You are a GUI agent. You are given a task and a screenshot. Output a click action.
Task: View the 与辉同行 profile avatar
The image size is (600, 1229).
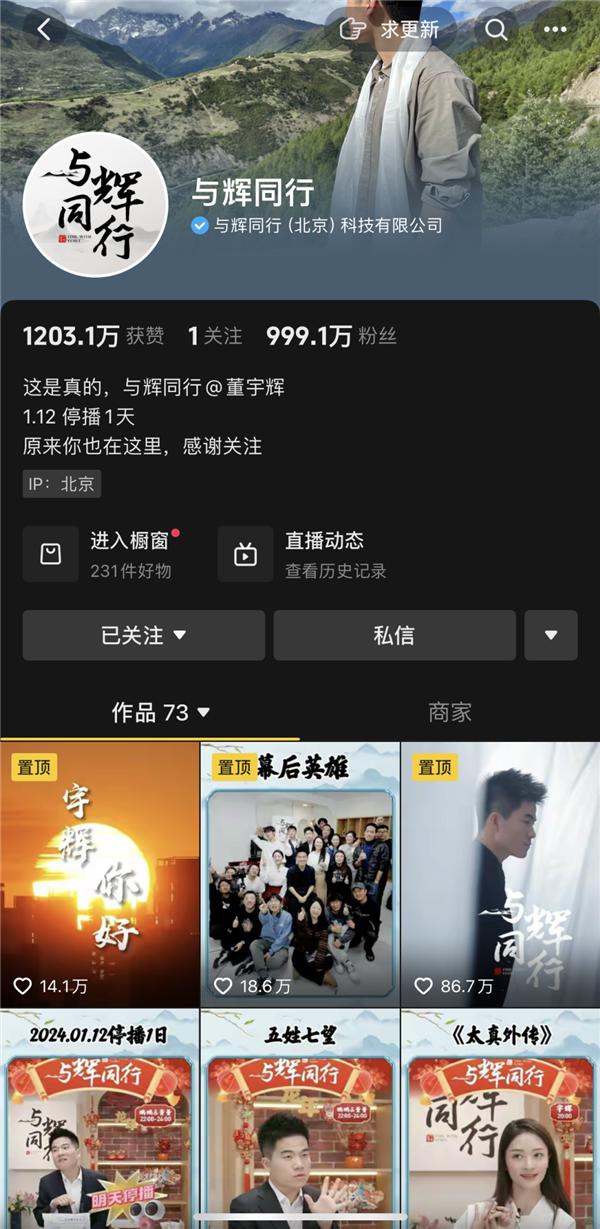pyautogui.click(x=95, y=204)
